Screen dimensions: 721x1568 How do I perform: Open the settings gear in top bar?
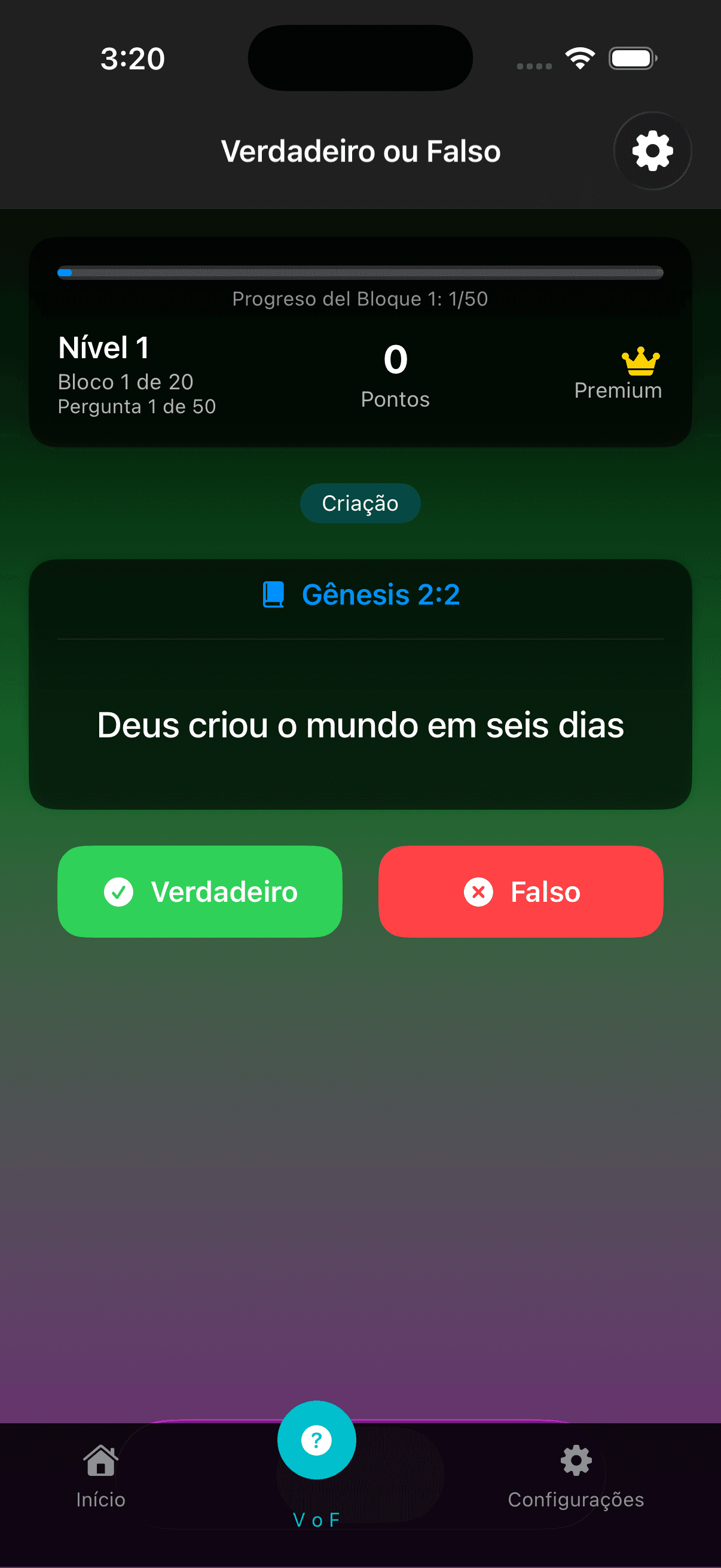[652, 150]
